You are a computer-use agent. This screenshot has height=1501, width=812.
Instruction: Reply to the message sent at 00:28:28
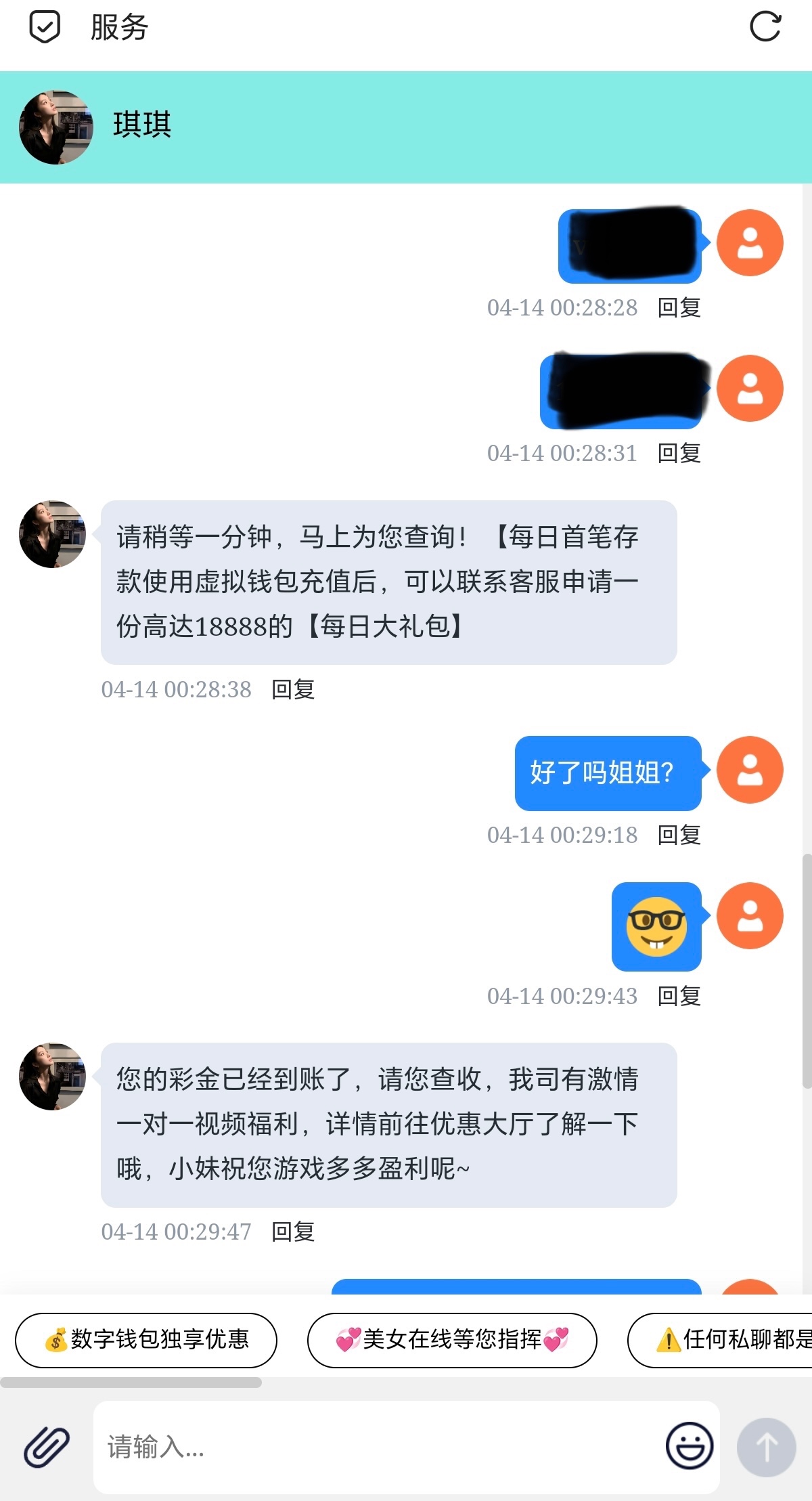pyautogui.click(x=679, y=307)
